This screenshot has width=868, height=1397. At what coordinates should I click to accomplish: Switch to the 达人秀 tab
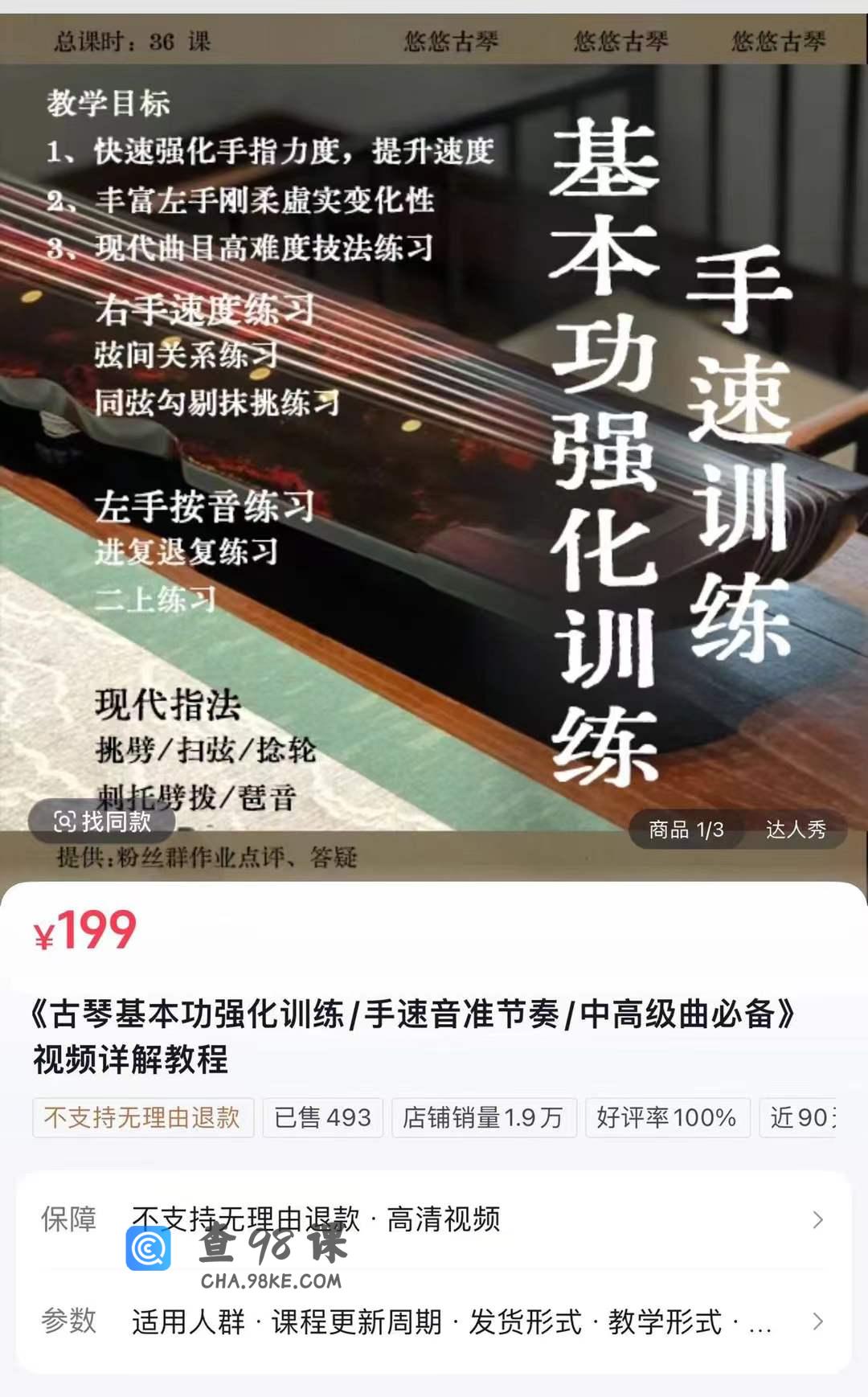click(x=795, y=830)
